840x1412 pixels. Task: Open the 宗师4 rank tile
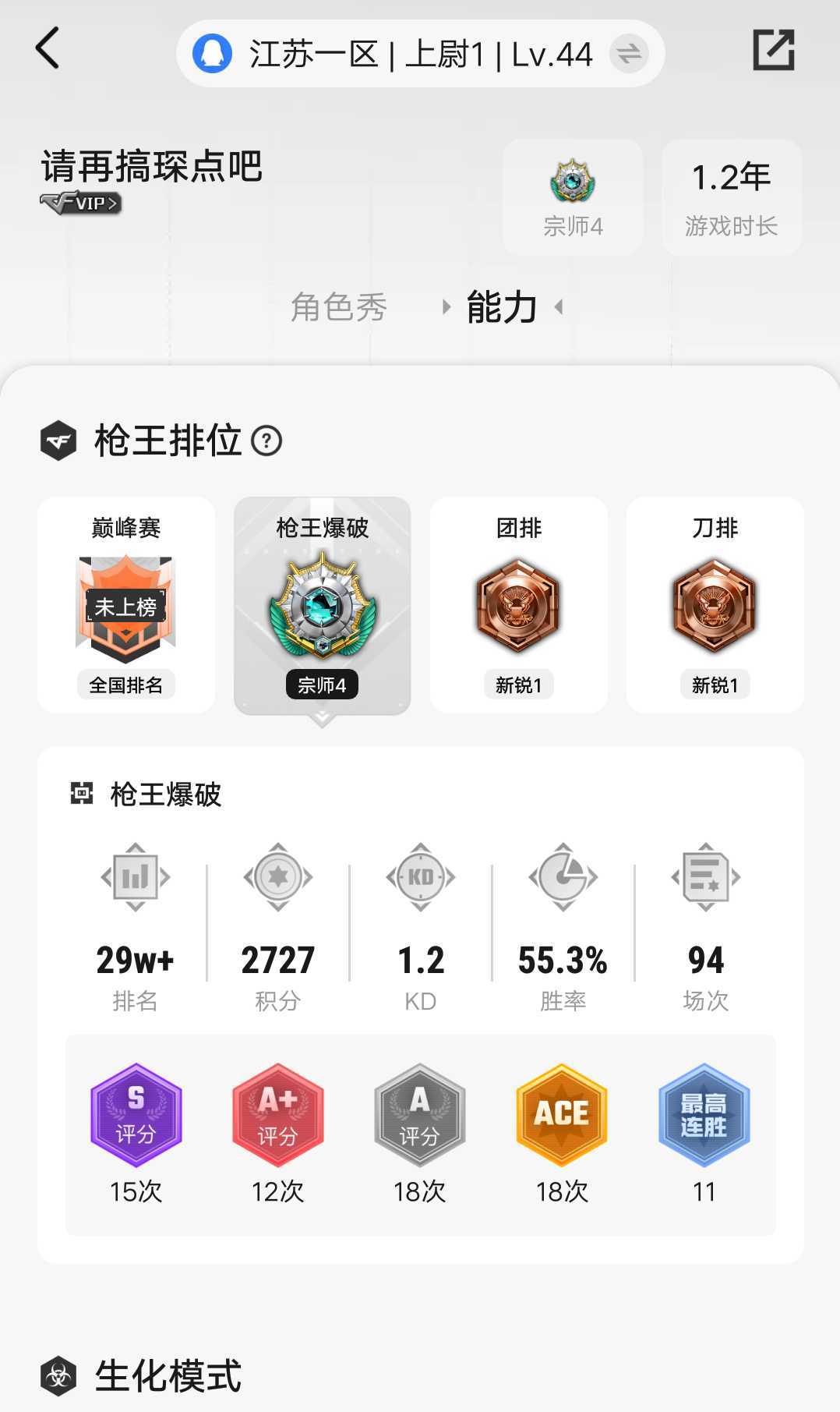point(573,197)
